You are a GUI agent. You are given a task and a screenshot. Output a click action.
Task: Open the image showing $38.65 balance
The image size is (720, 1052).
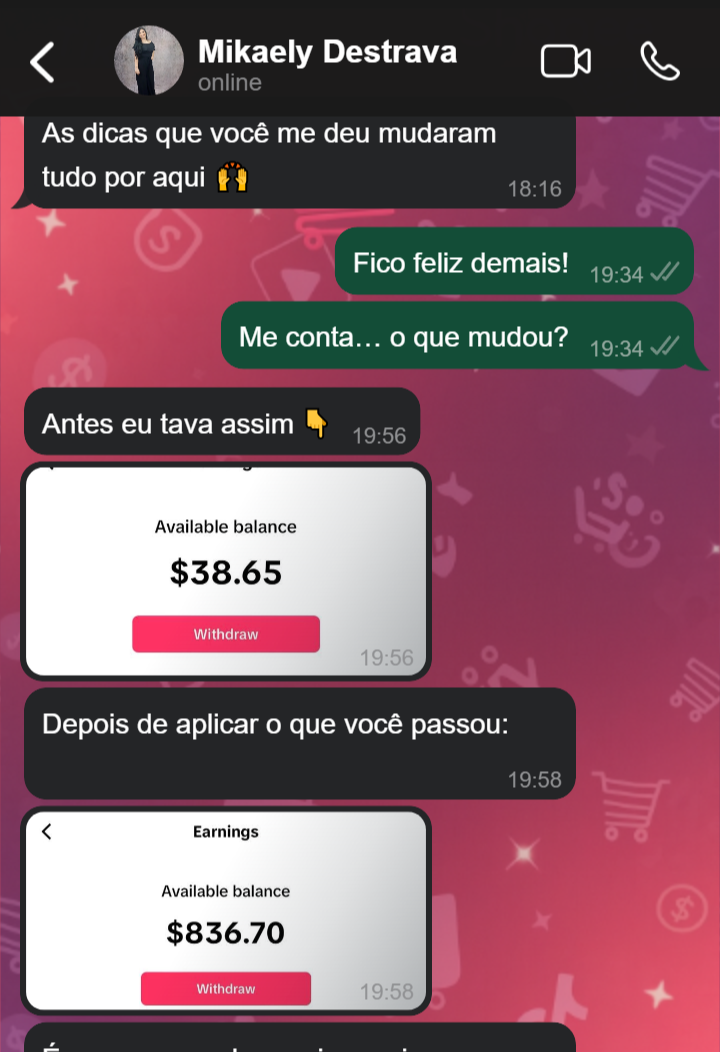click(x=226, y=571)
